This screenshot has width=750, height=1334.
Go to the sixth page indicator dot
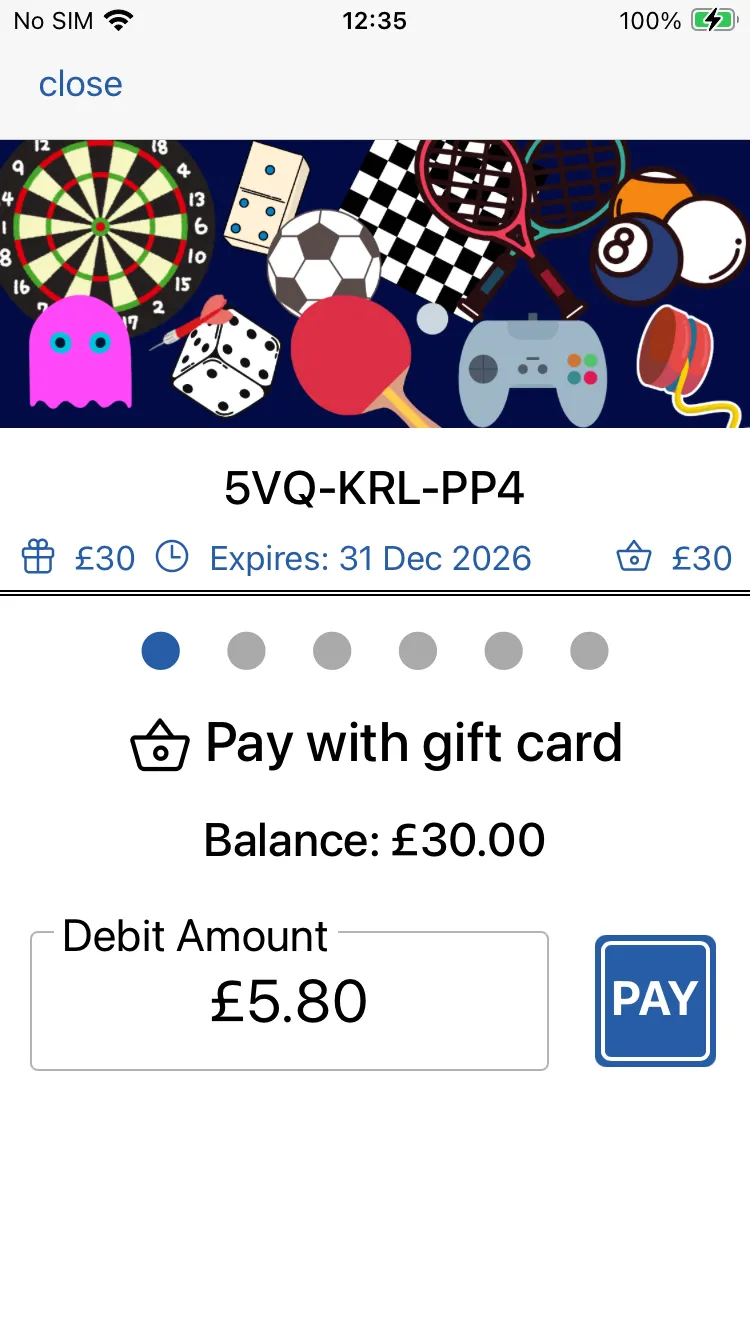590,651
